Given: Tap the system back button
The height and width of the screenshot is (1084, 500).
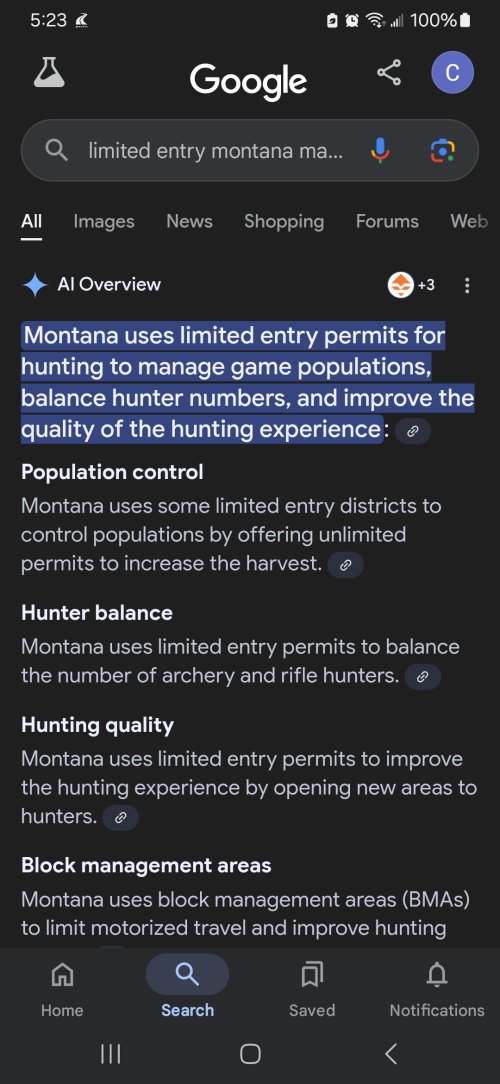Looking at the screenshot, I should 391,1054.
